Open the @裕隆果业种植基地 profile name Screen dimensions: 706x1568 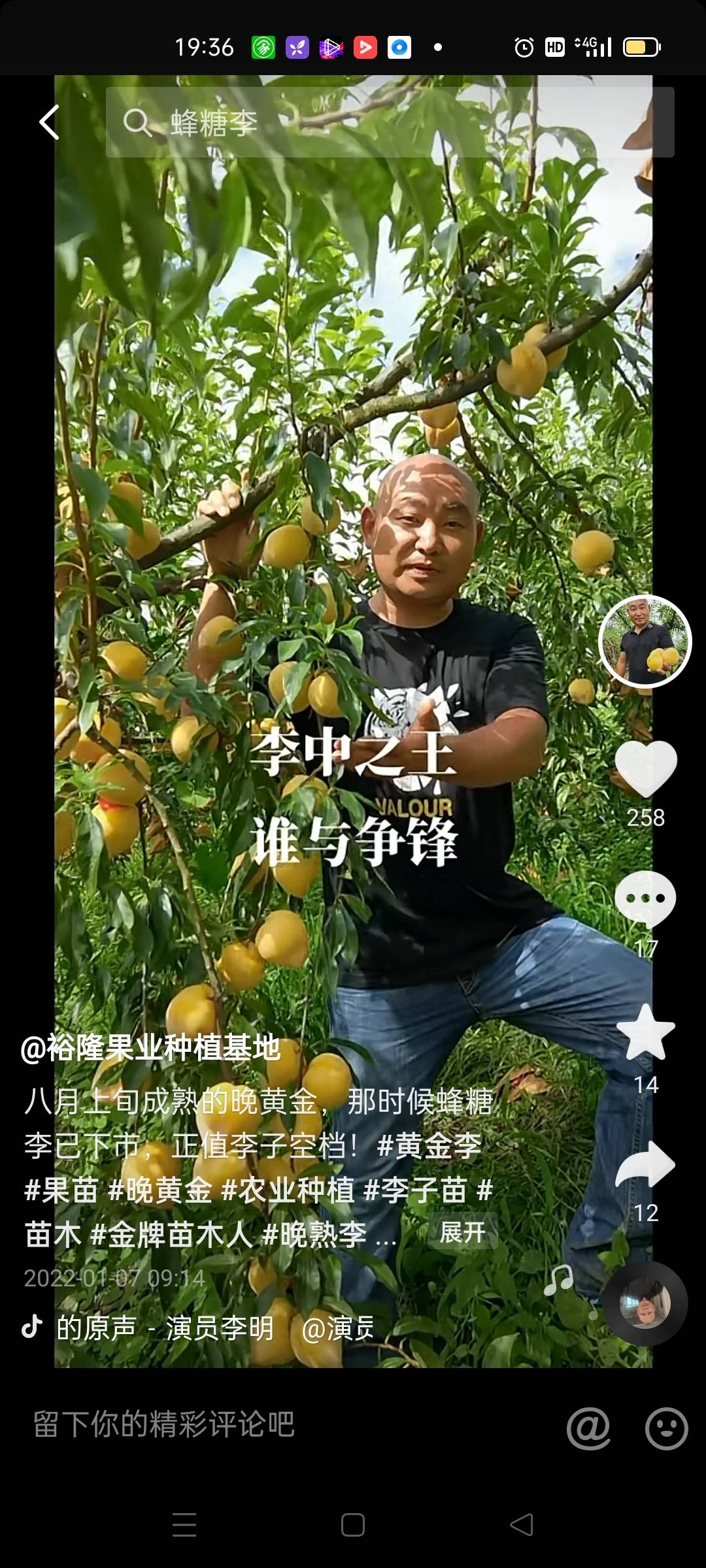coord(150,1049)
